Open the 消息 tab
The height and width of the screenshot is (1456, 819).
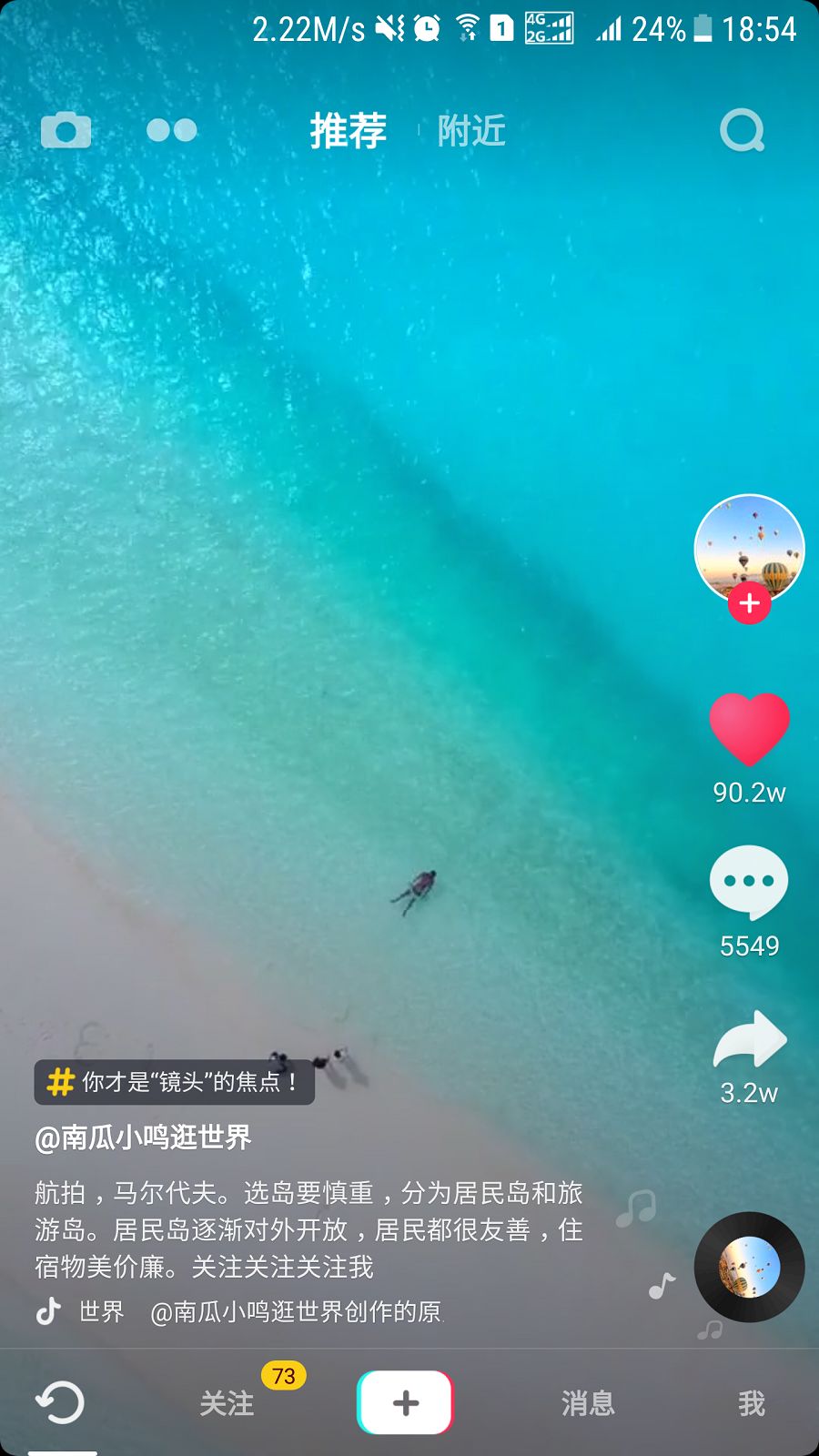pos(588,1403)
